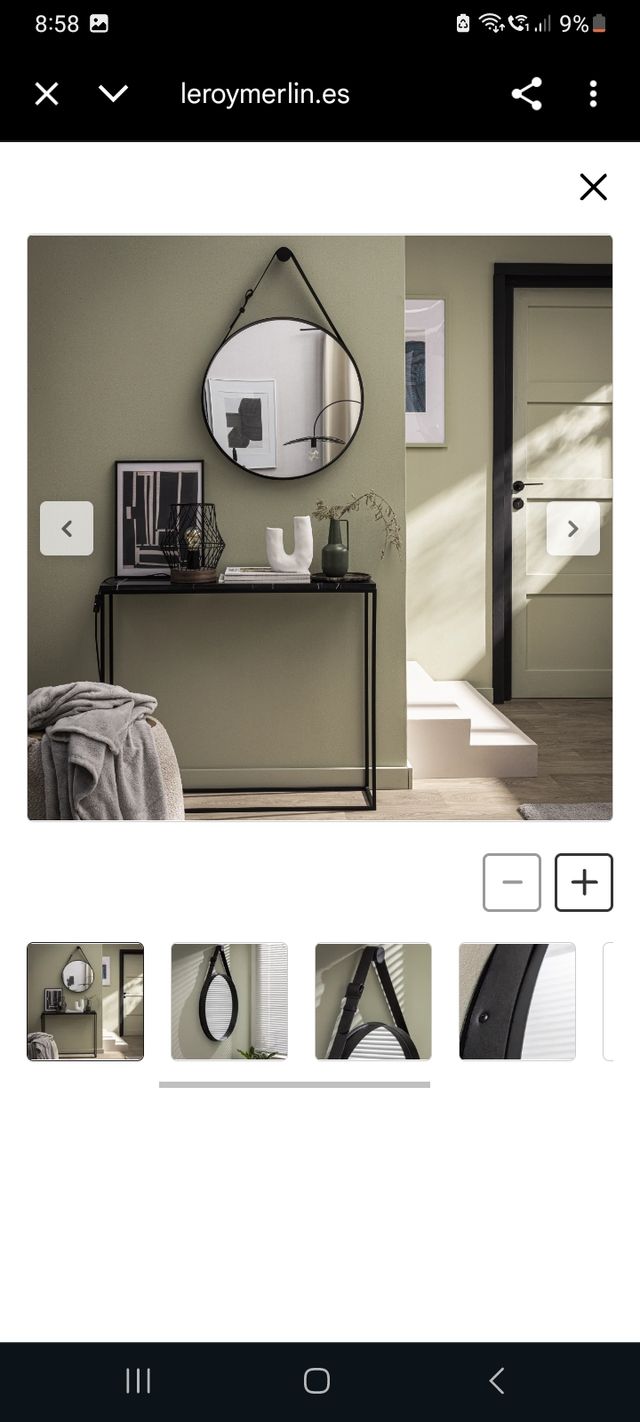Close the image gallery viewer

tap(593, 187)
